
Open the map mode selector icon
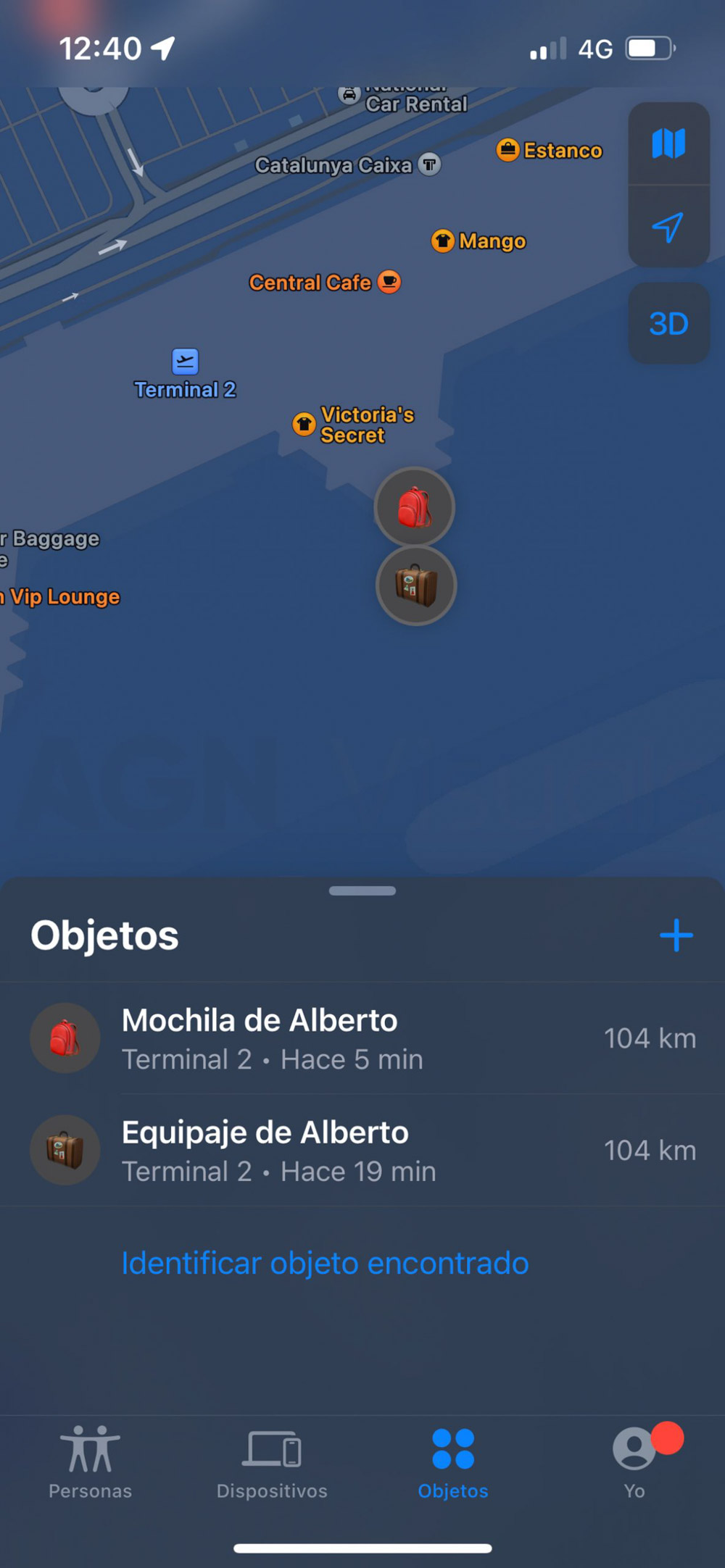(668, 143)
